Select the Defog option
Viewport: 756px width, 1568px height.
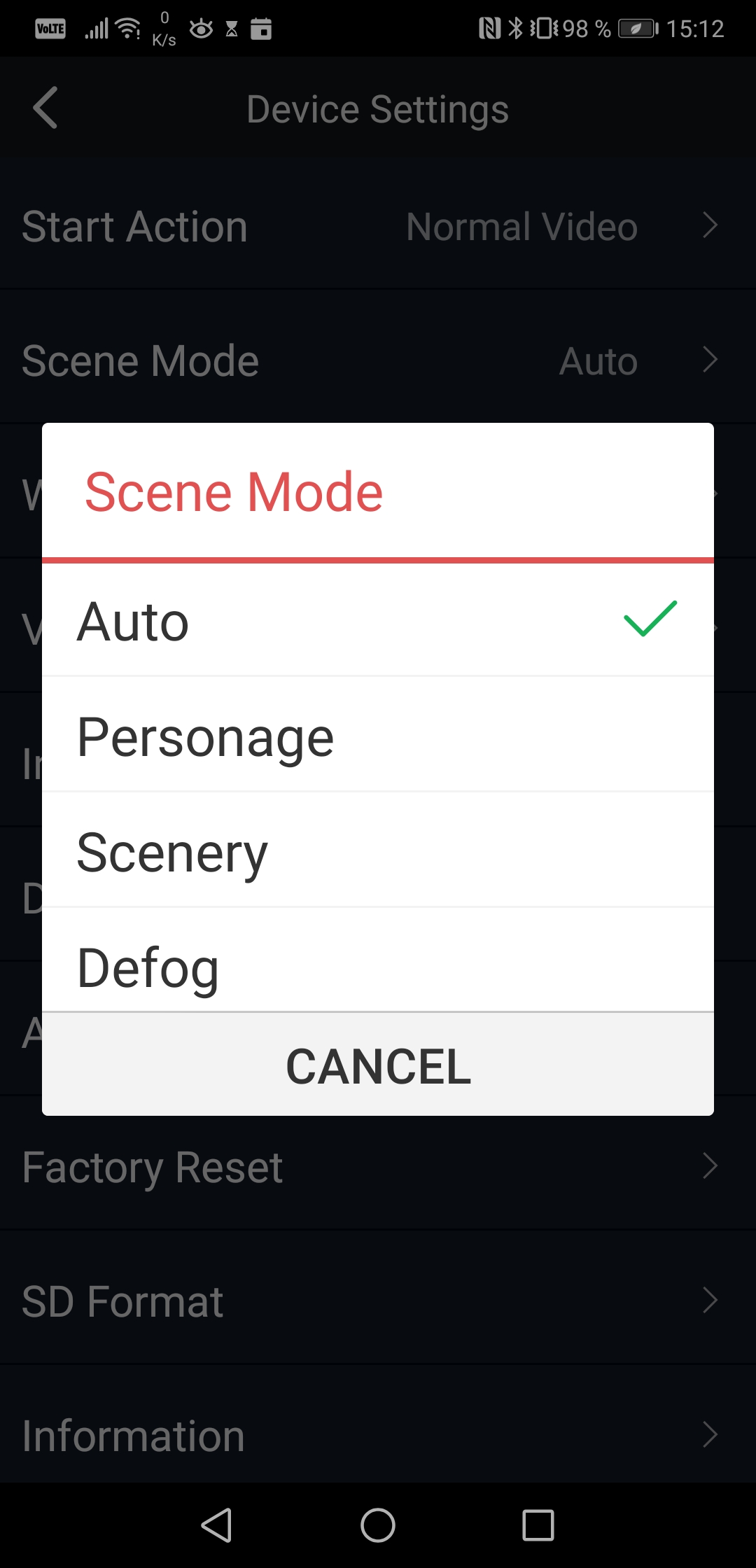pos(378,960)
